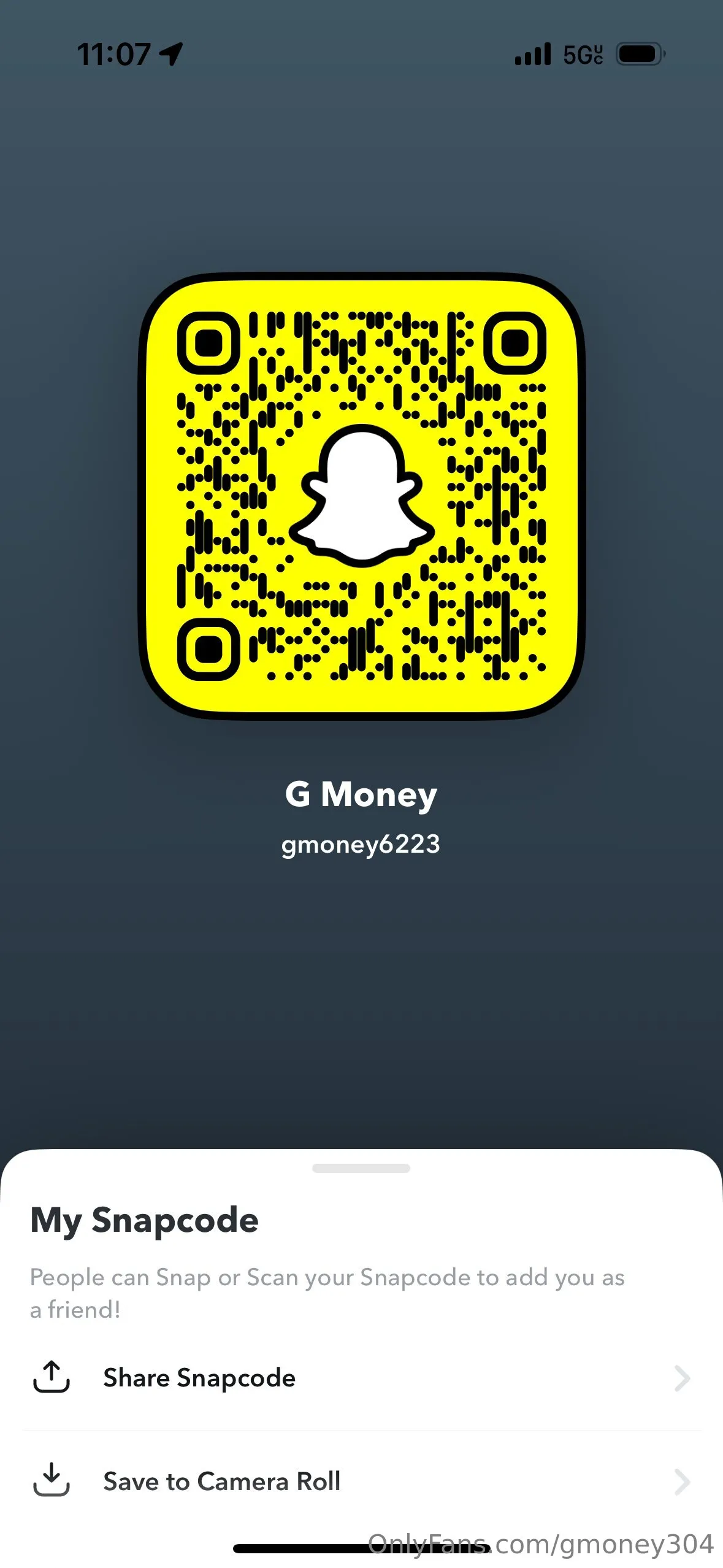Tap the clock showing 11:07
Image resolution: width=723 pixels, height=1568 pixels.
(x=115, y=54)
